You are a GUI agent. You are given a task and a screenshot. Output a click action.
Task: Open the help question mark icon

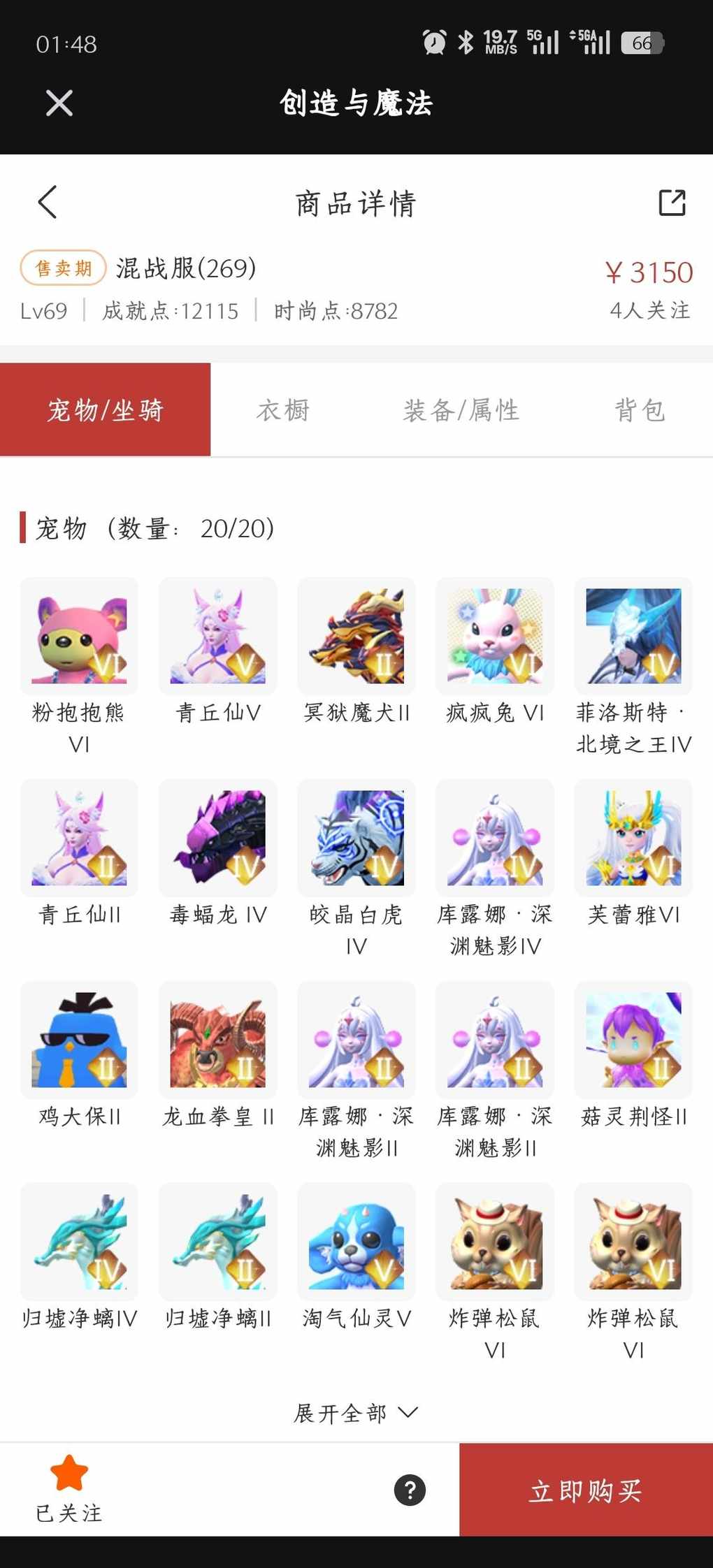click(x=410, y=1490)
